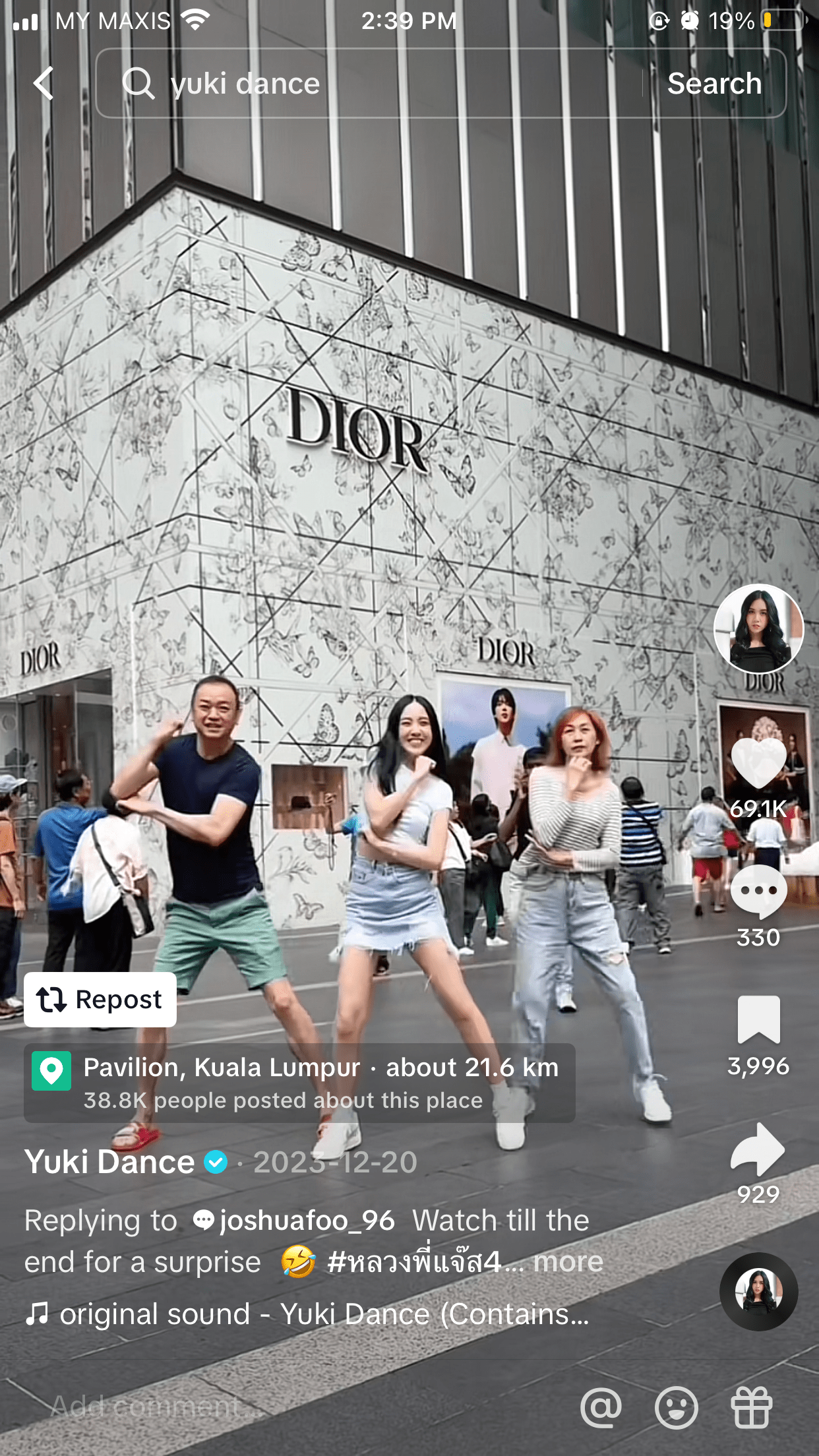
Task: Mention someone with the @ icon
Action: pyautogui.click(x=601, y=1407)
